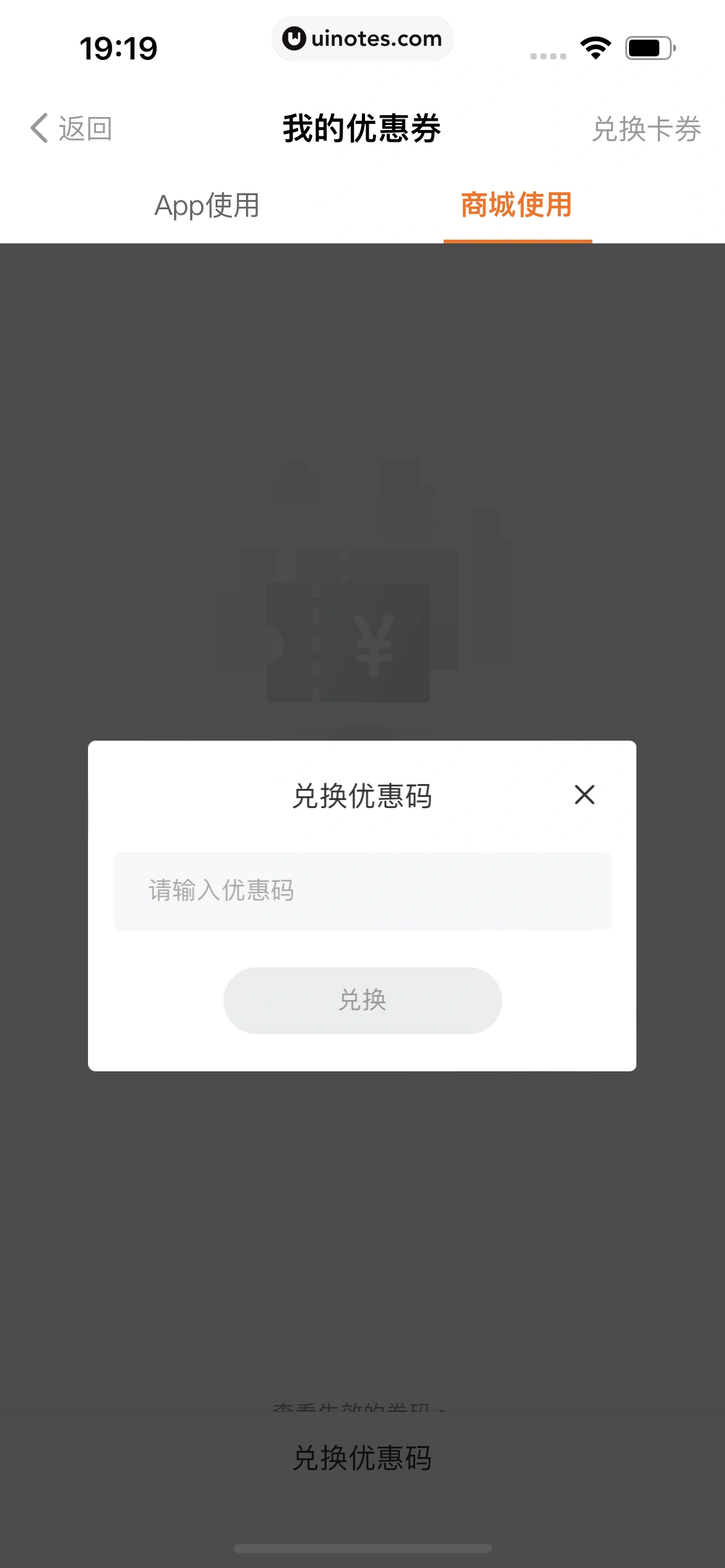This screenshot has width=725, height=1568.
Task: Tap the 兑换 button in dialog
Action: (362, 1000)
